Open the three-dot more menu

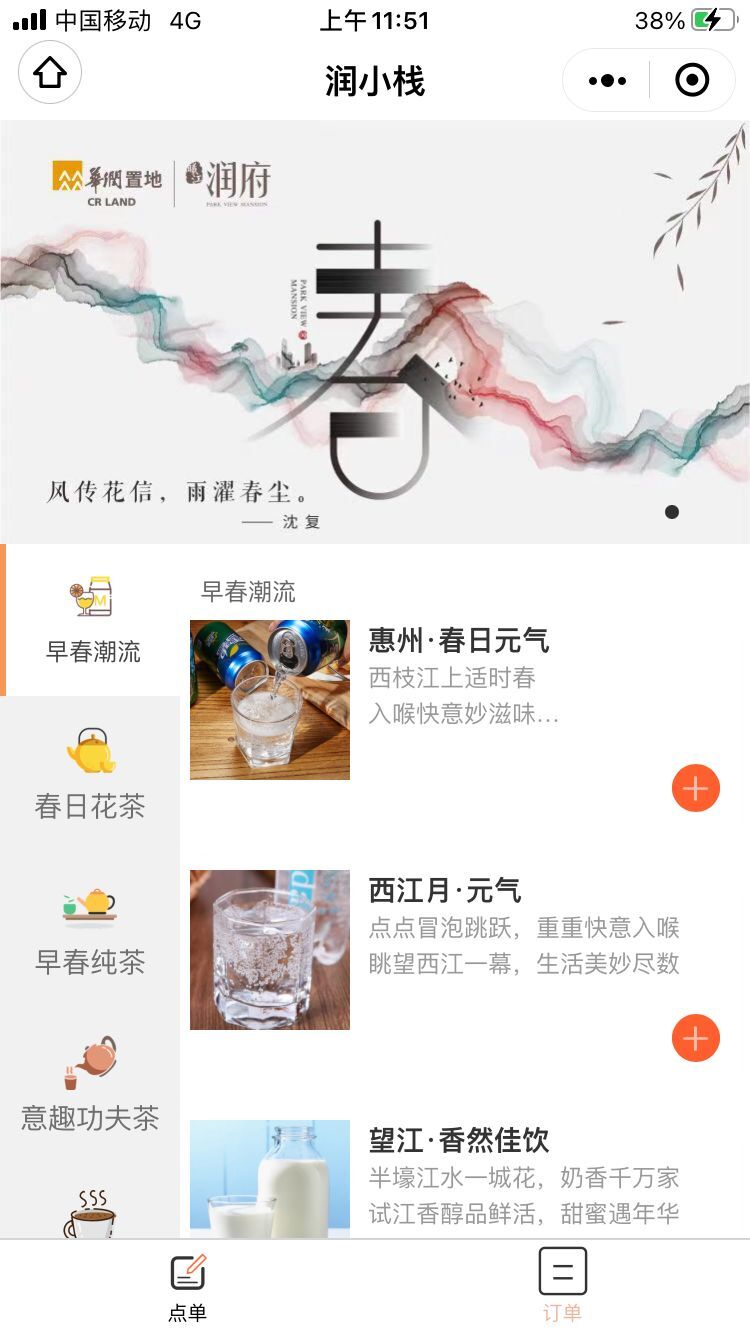pos(607,80)
